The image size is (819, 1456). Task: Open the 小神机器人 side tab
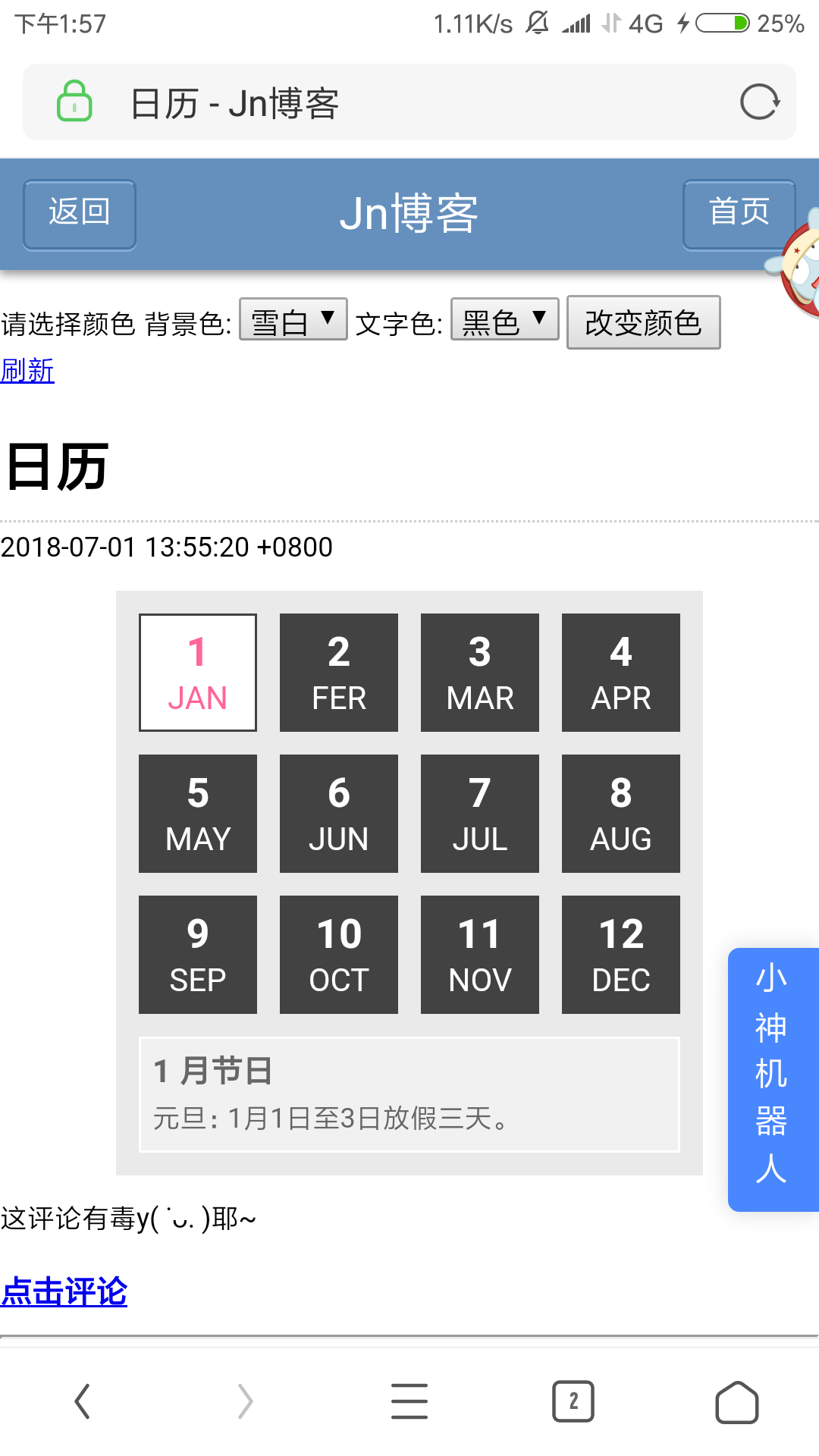point(773,1079)
